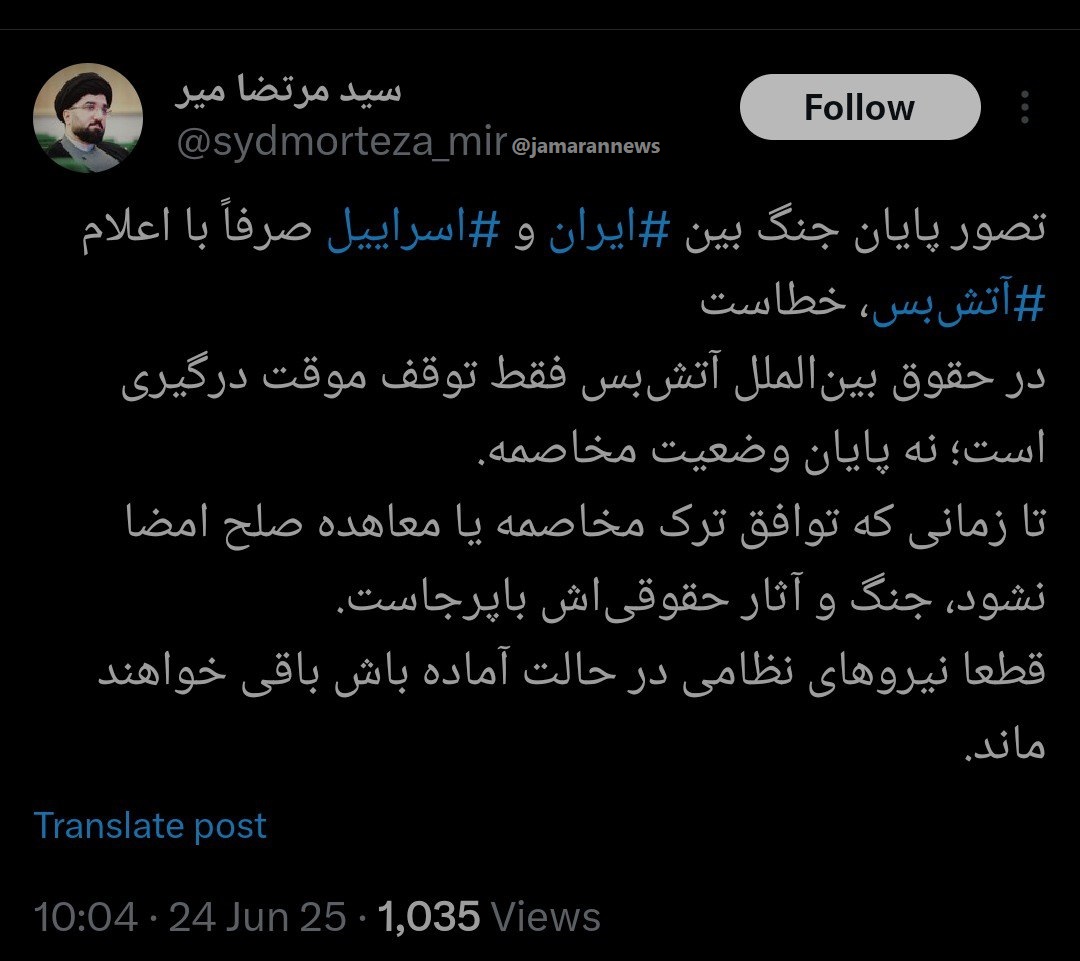
Task: Open the author's profile picture
Action: [88, 119]
